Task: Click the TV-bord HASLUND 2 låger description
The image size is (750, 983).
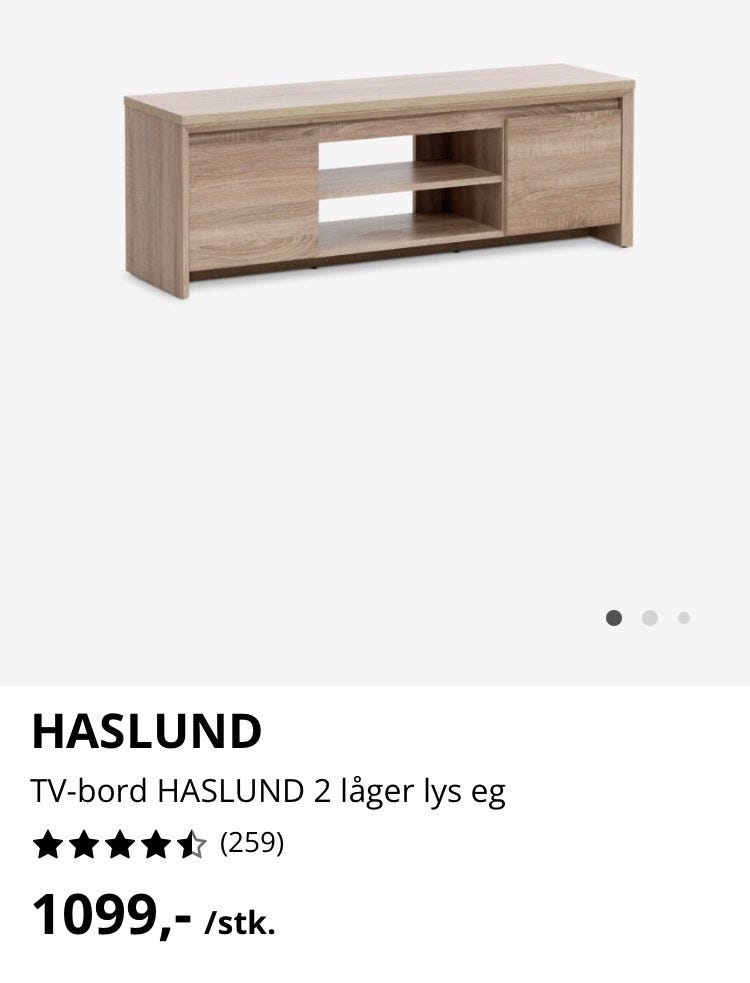Action: [x=268, y=790]
